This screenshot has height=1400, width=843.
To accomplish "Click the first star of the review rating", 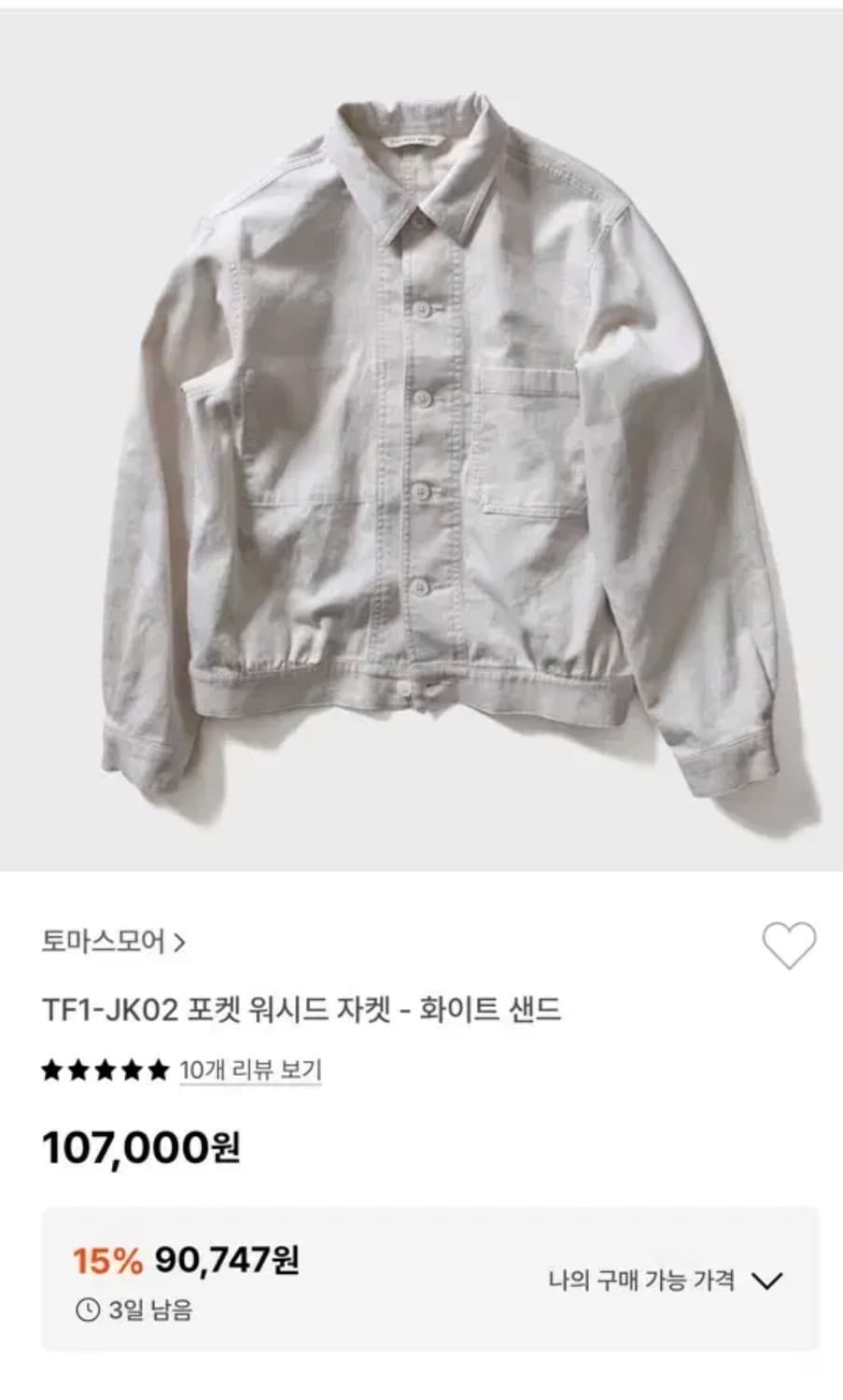I will pyautogui.click(x=51, y=1069).
